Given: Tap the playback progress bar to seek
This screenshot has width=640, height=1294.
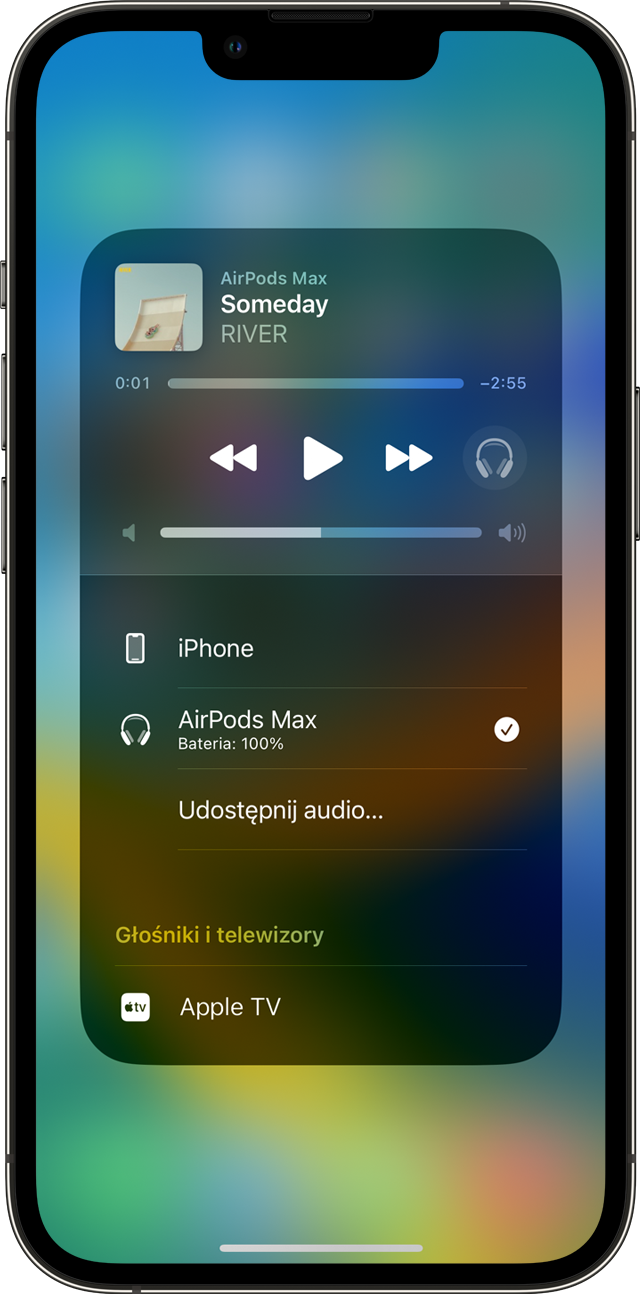Looking at the screenshot, I should coord(315,383).
